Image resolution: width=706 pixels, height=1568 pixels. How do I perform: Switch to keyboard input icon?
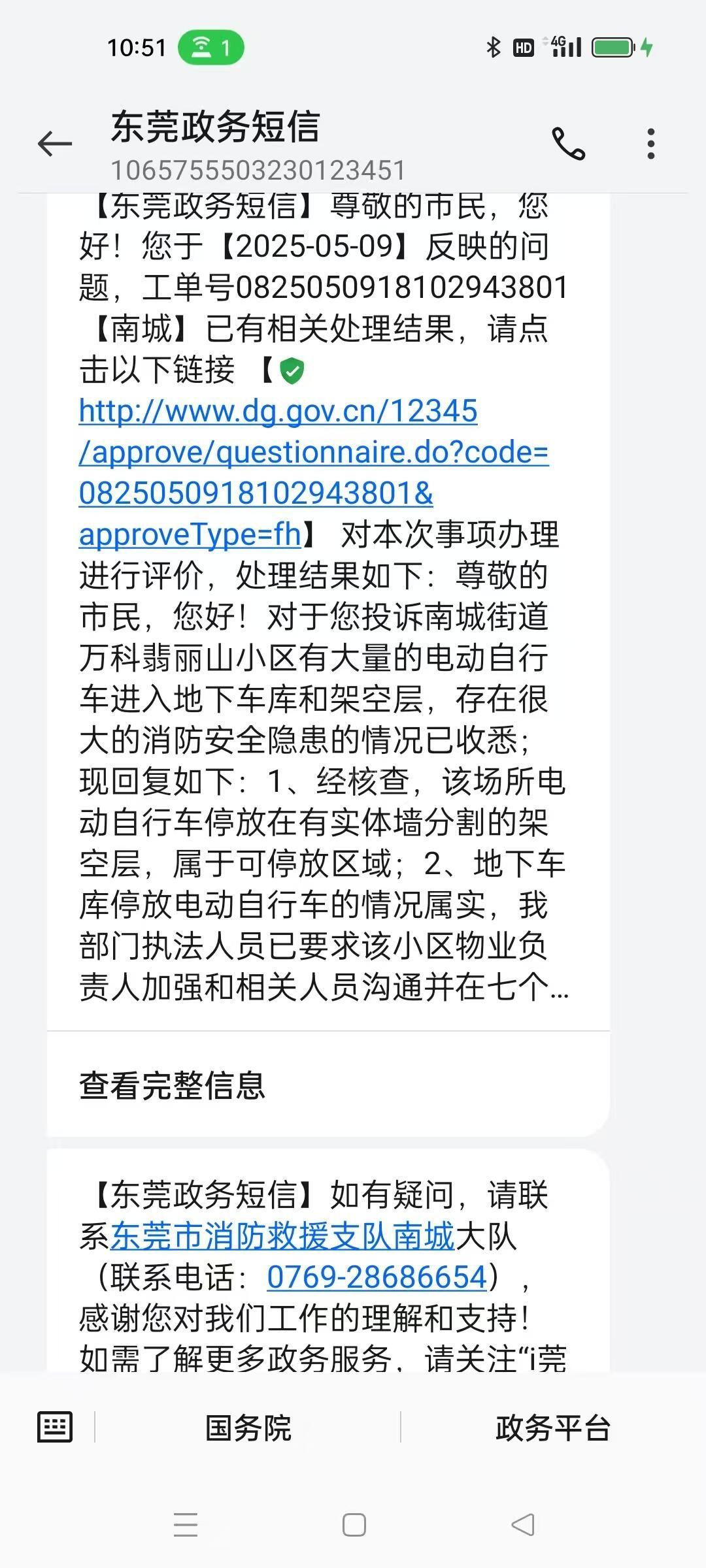(55, 1427)
